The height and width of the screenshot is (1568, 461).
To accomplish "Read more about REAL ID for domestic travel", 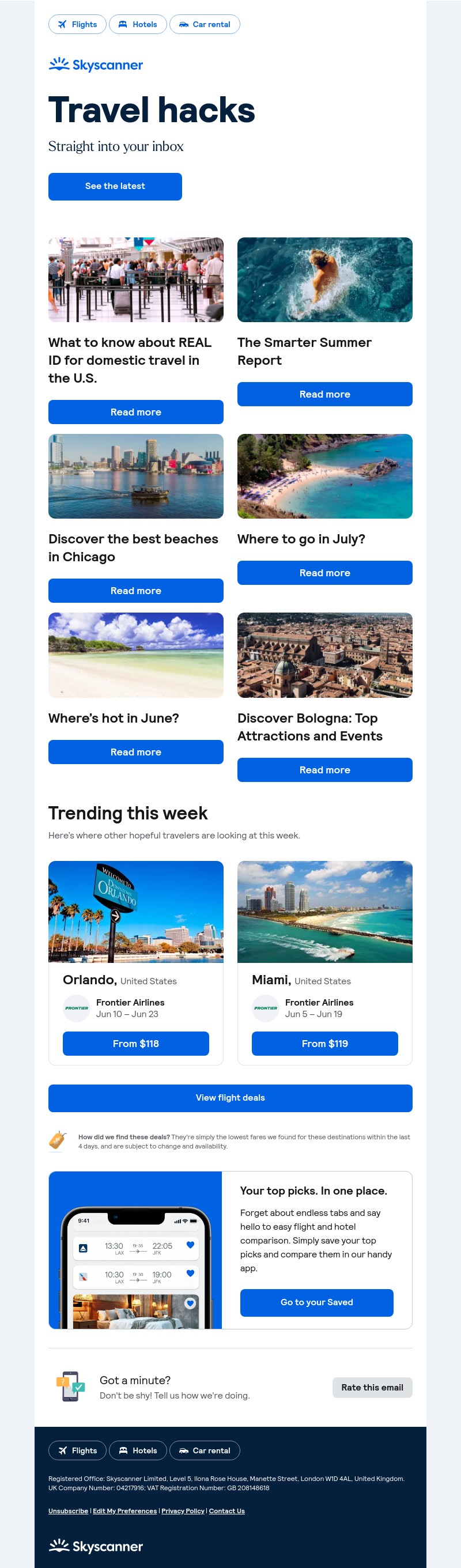I will 136,412.
